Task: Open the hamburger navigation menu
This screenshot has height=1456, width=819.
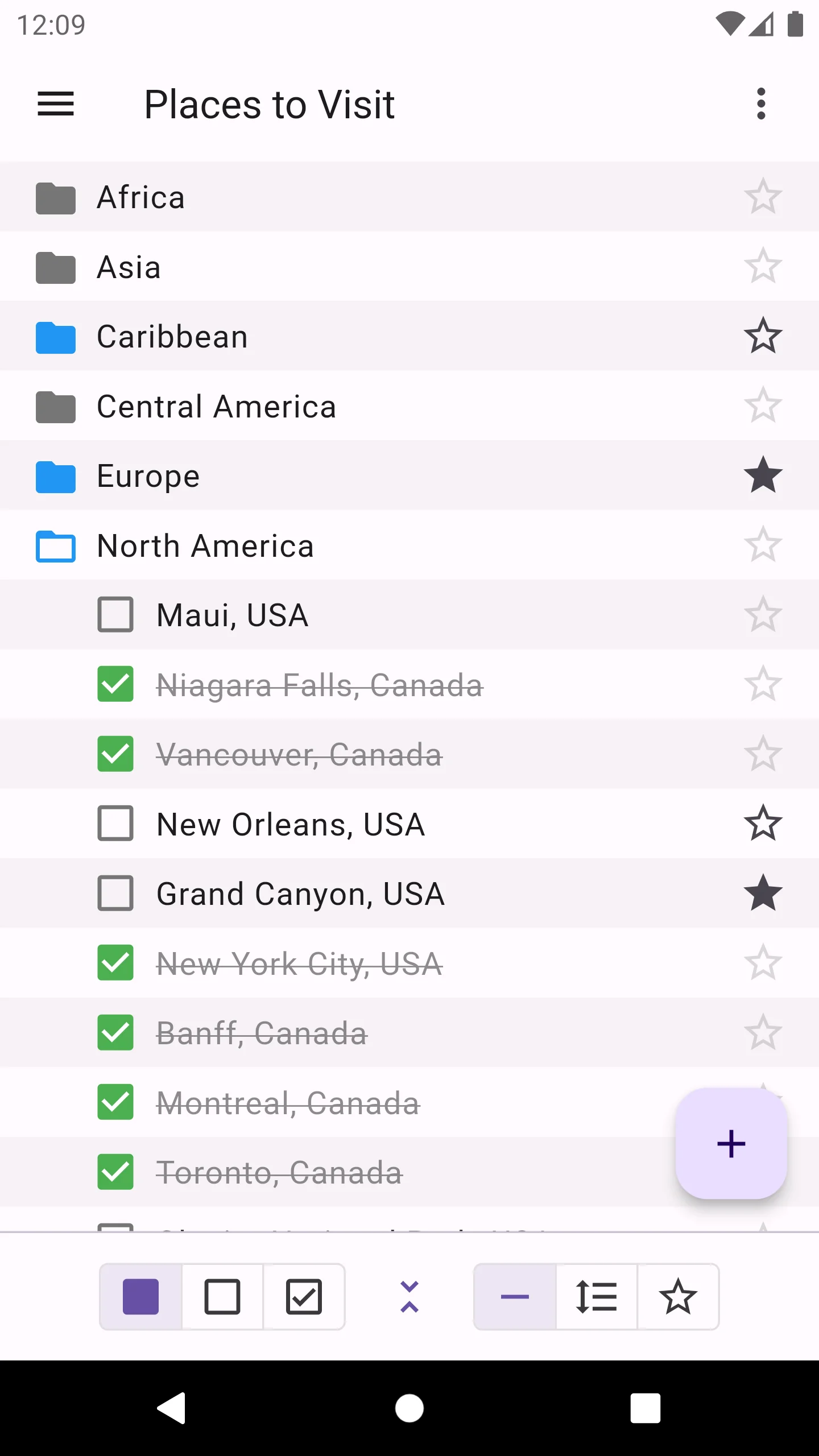Action: click(x=56, y=104)
